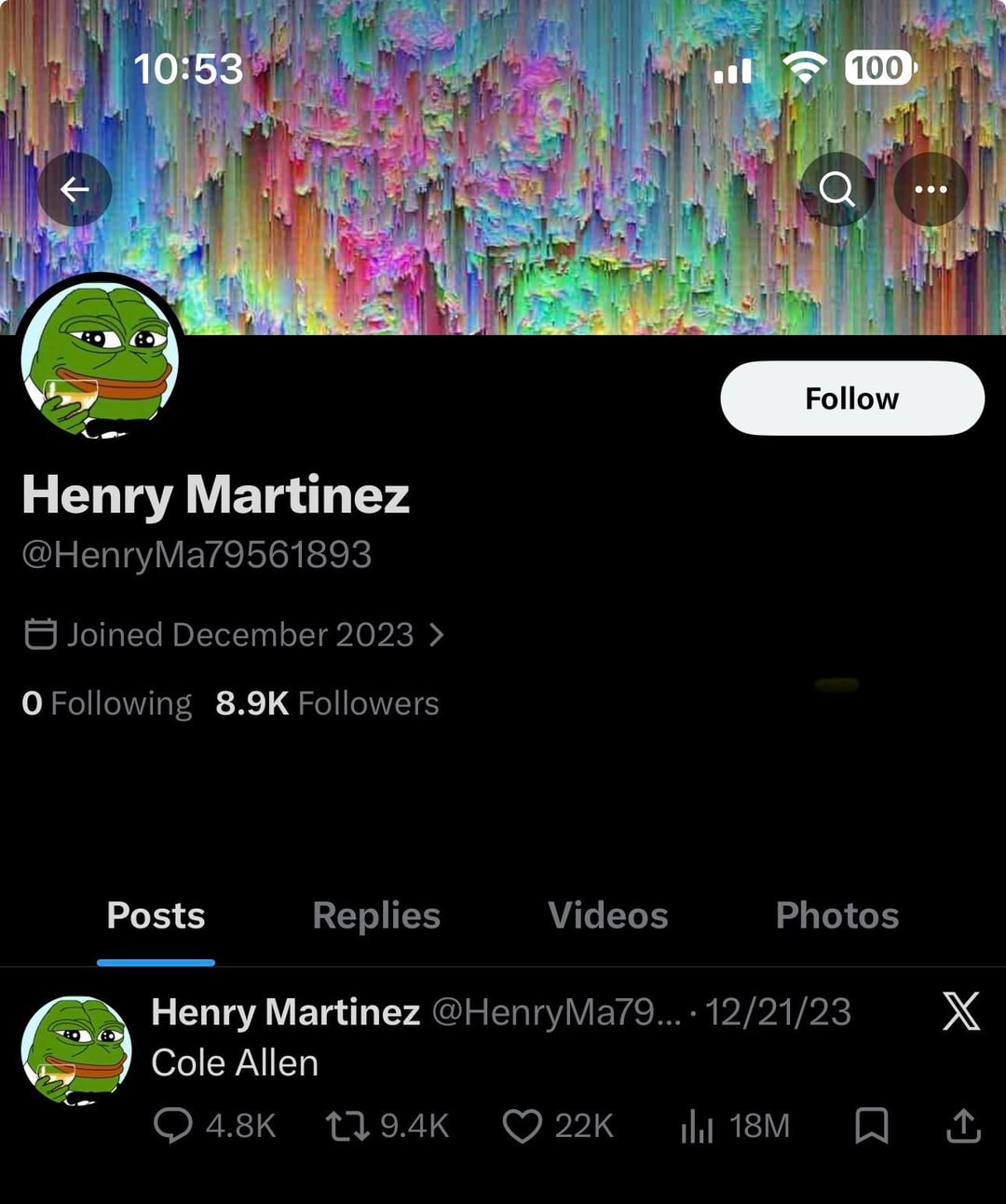Viewport: 1006px width, 1204px height.
Task: Select the Posts tab
Action: (156, 915)
